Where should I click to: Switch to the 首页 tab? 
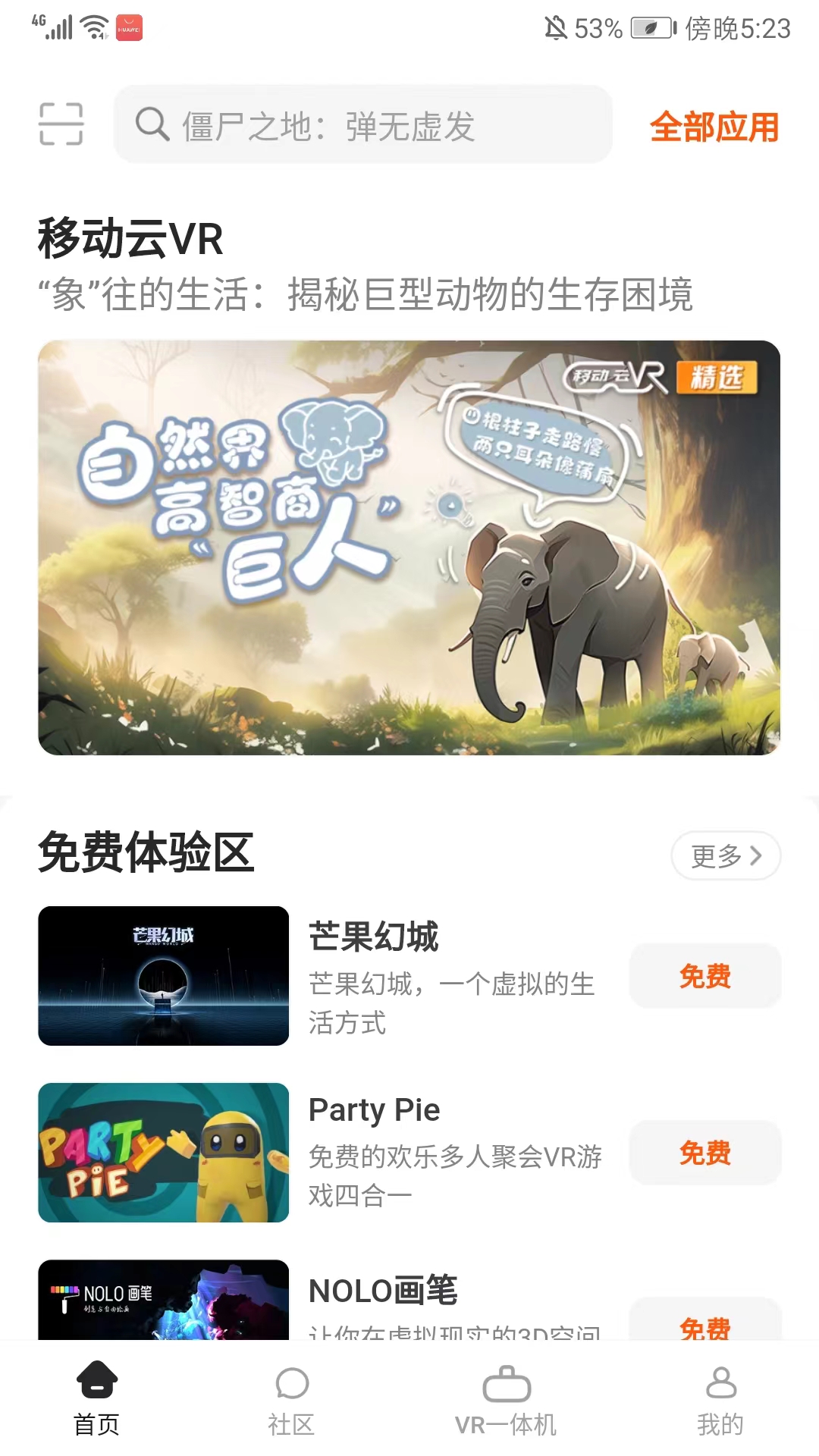pos(96,1398)
